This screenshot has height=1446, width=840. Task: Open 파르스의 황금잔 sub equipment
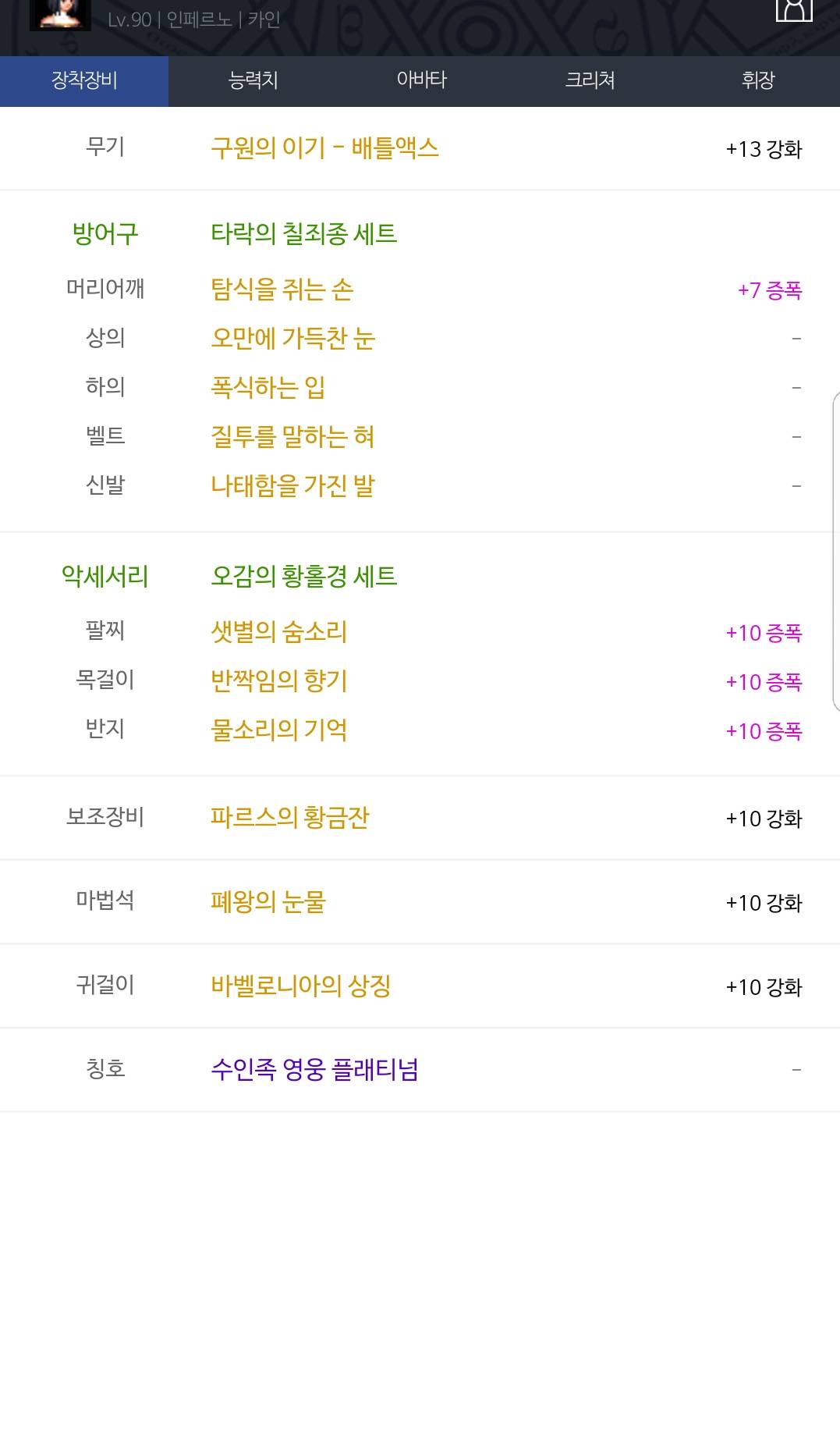point(289,818)
